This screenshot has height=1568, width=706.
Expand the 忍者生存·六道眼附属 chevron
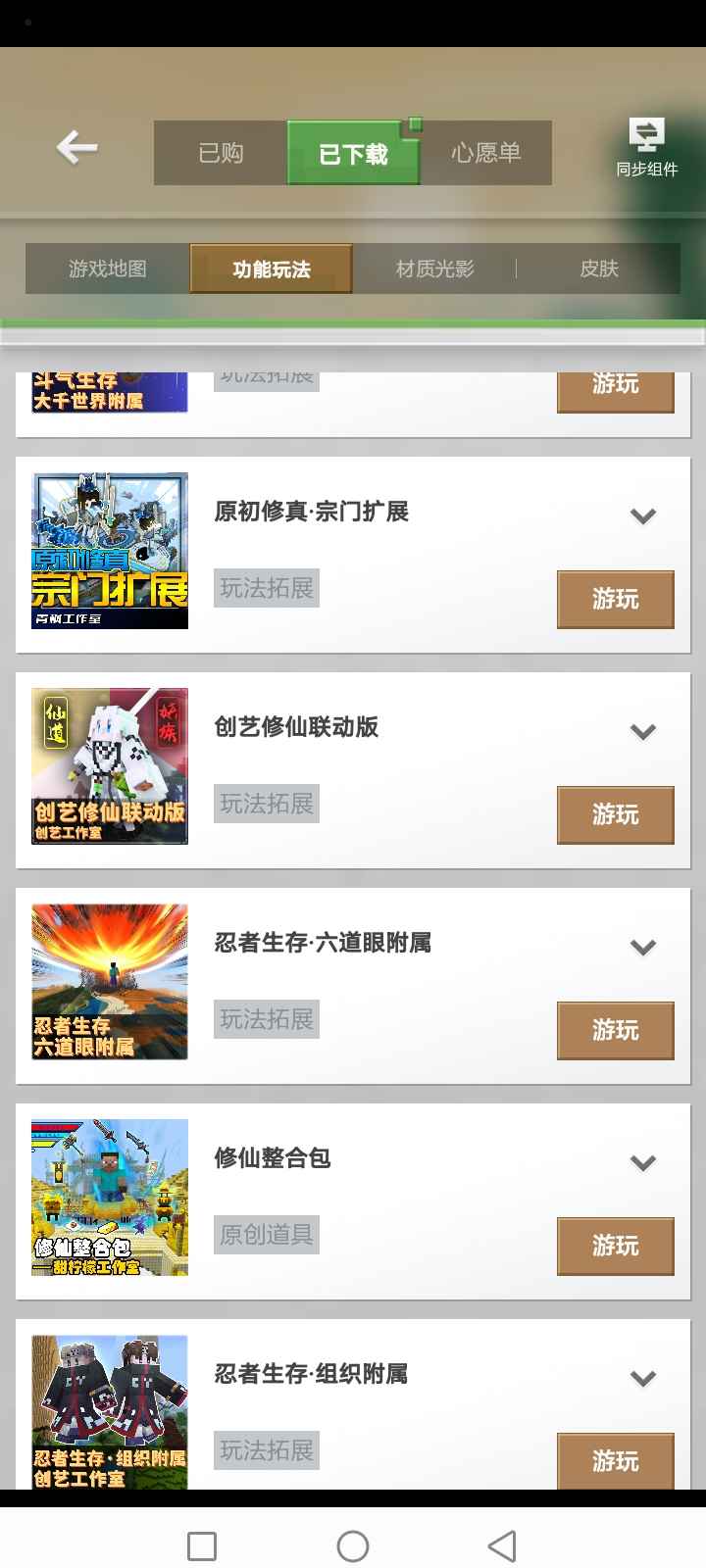point(643,947)
